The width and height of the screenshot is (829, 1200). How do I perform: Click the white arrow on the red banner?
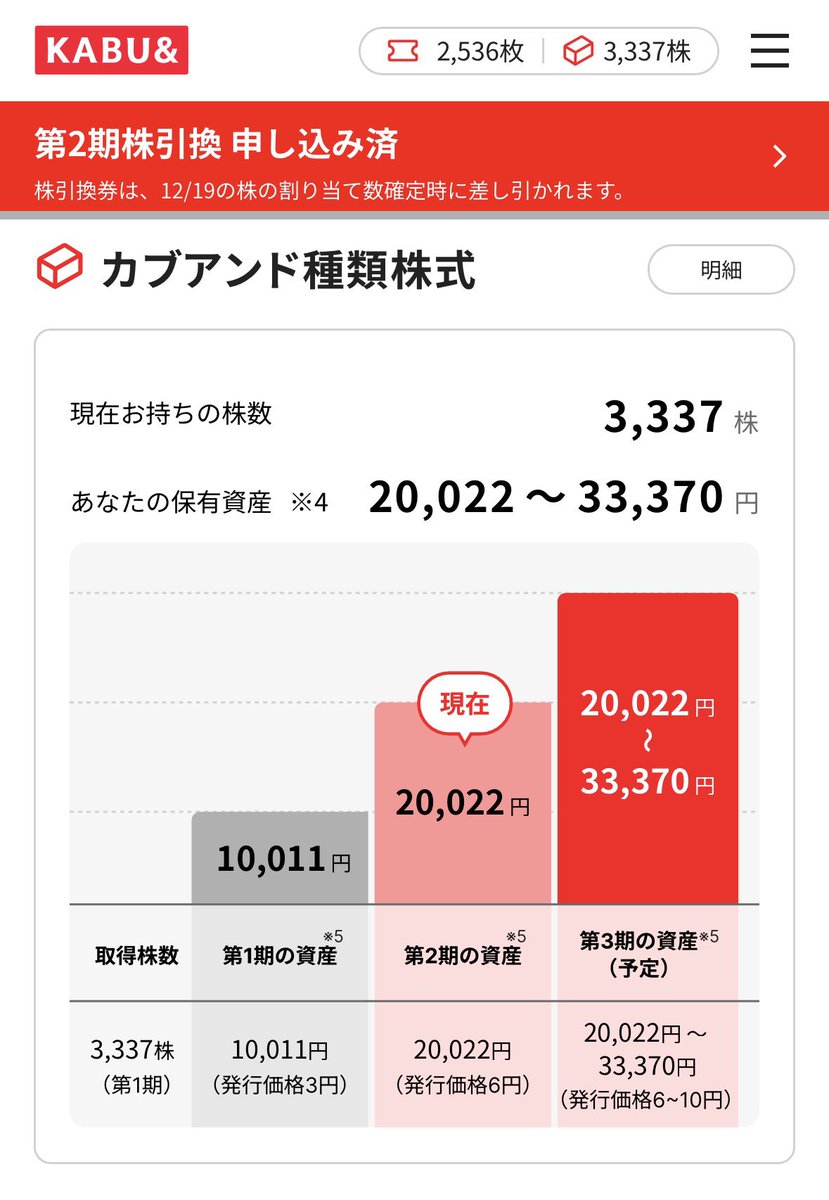click(x=780, y=156)
